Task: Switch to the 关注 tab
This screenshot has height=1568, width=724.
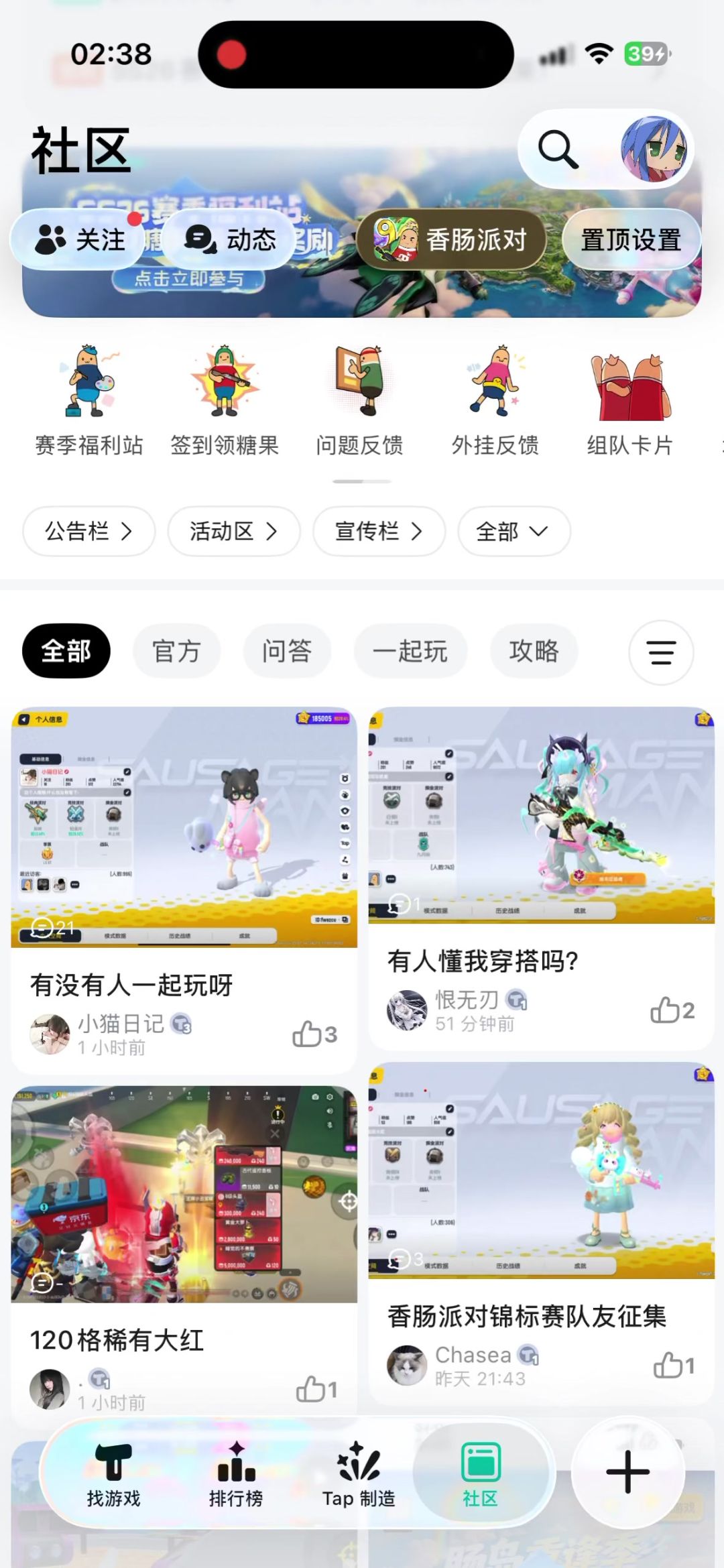Action: click(78, 239)
